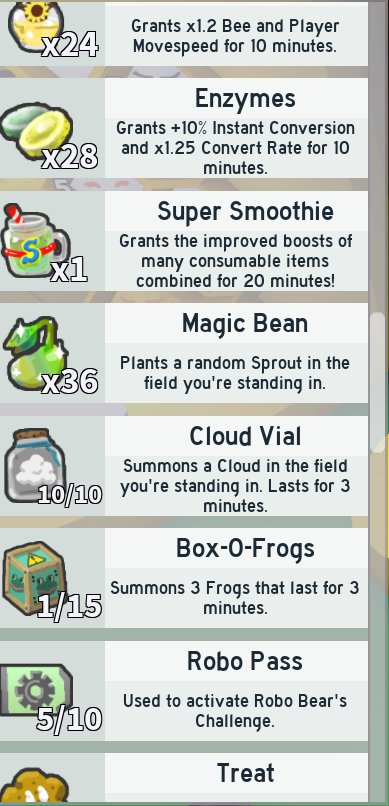Open the Box-O-Frogs item
The width and height of the screenshot is (389, 806).
184,578
